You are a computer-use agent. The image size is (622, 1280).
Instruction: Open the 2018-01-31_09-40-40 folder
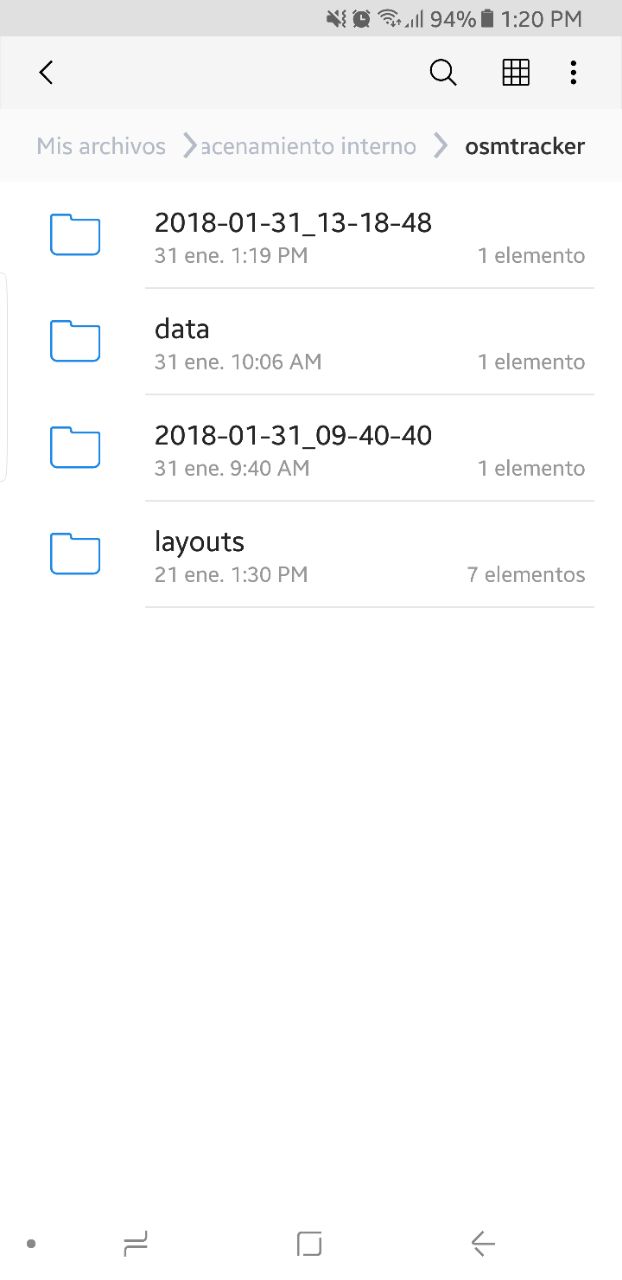coord(293,448)
